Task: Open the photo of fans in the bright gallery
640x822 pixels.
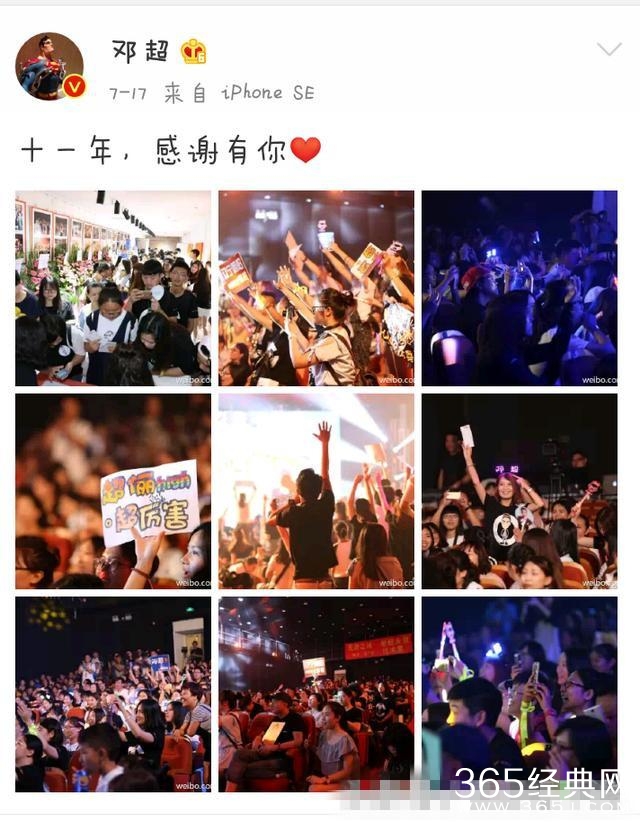Action: pos(113,288)
